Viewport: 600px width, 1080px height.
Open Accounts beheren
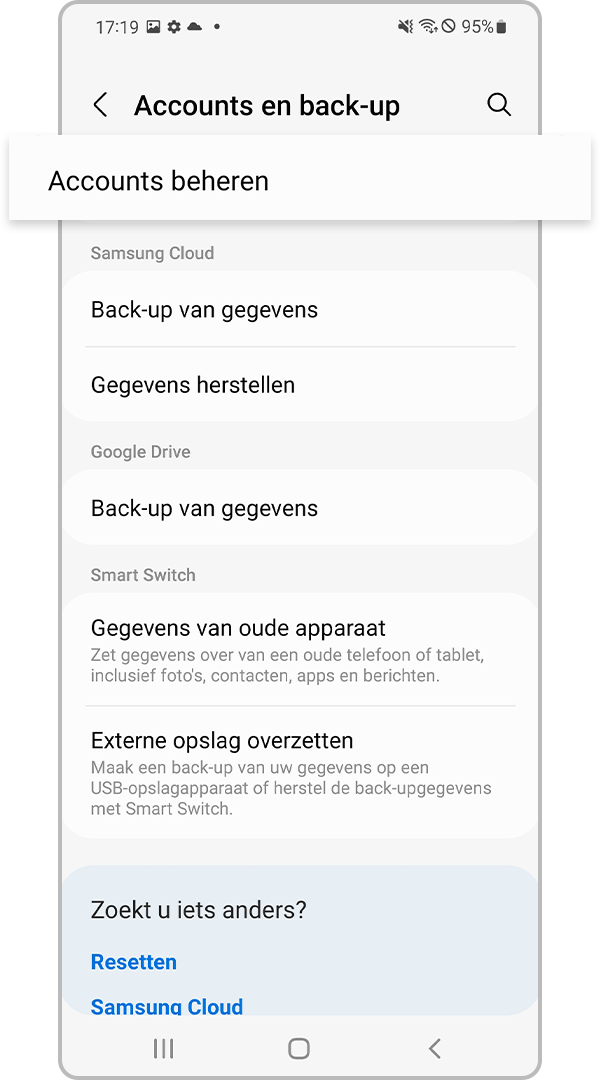pyautogui.click(x=299, y=181)
